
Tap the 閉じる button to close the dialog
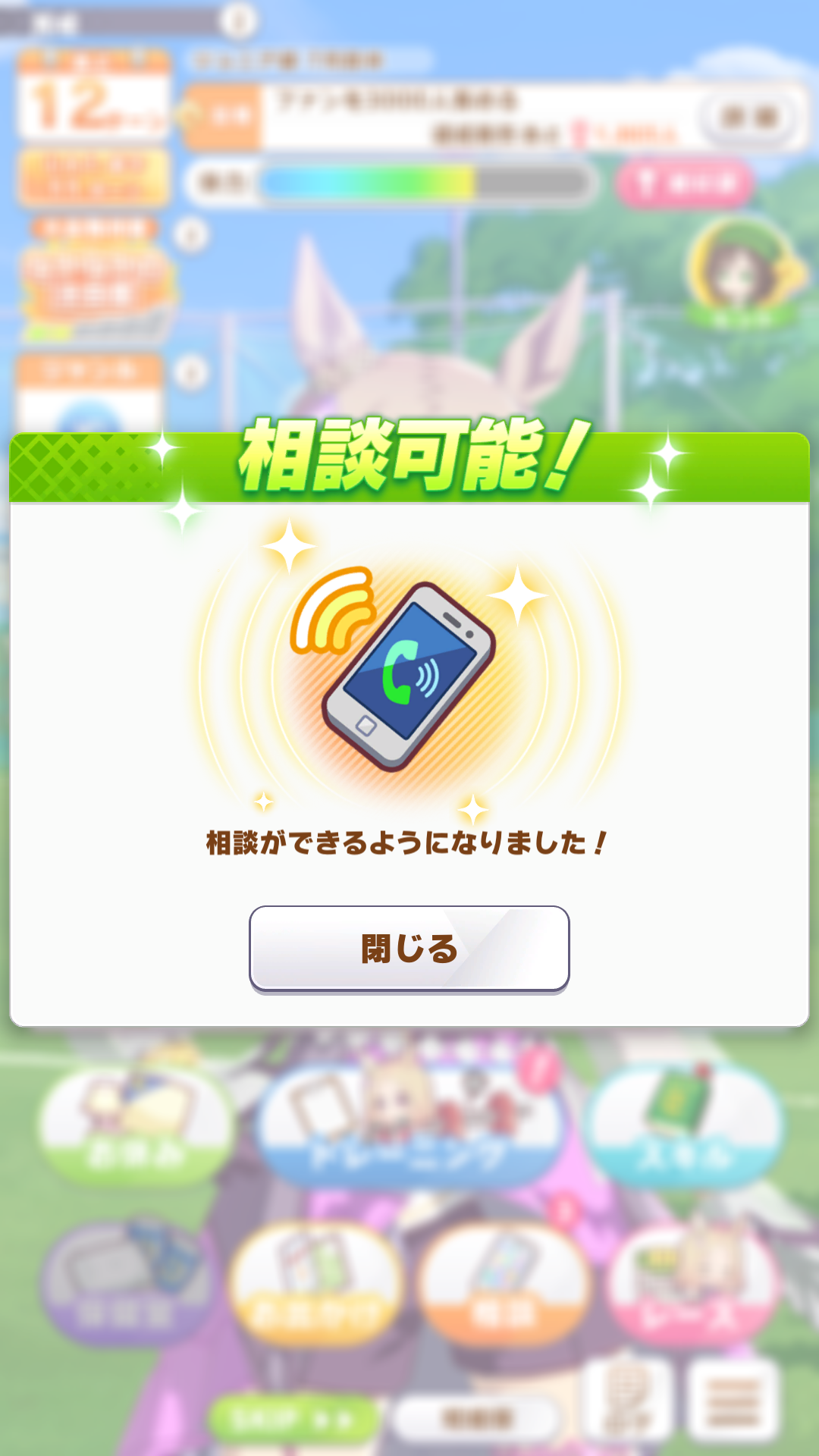pos(409,948)
